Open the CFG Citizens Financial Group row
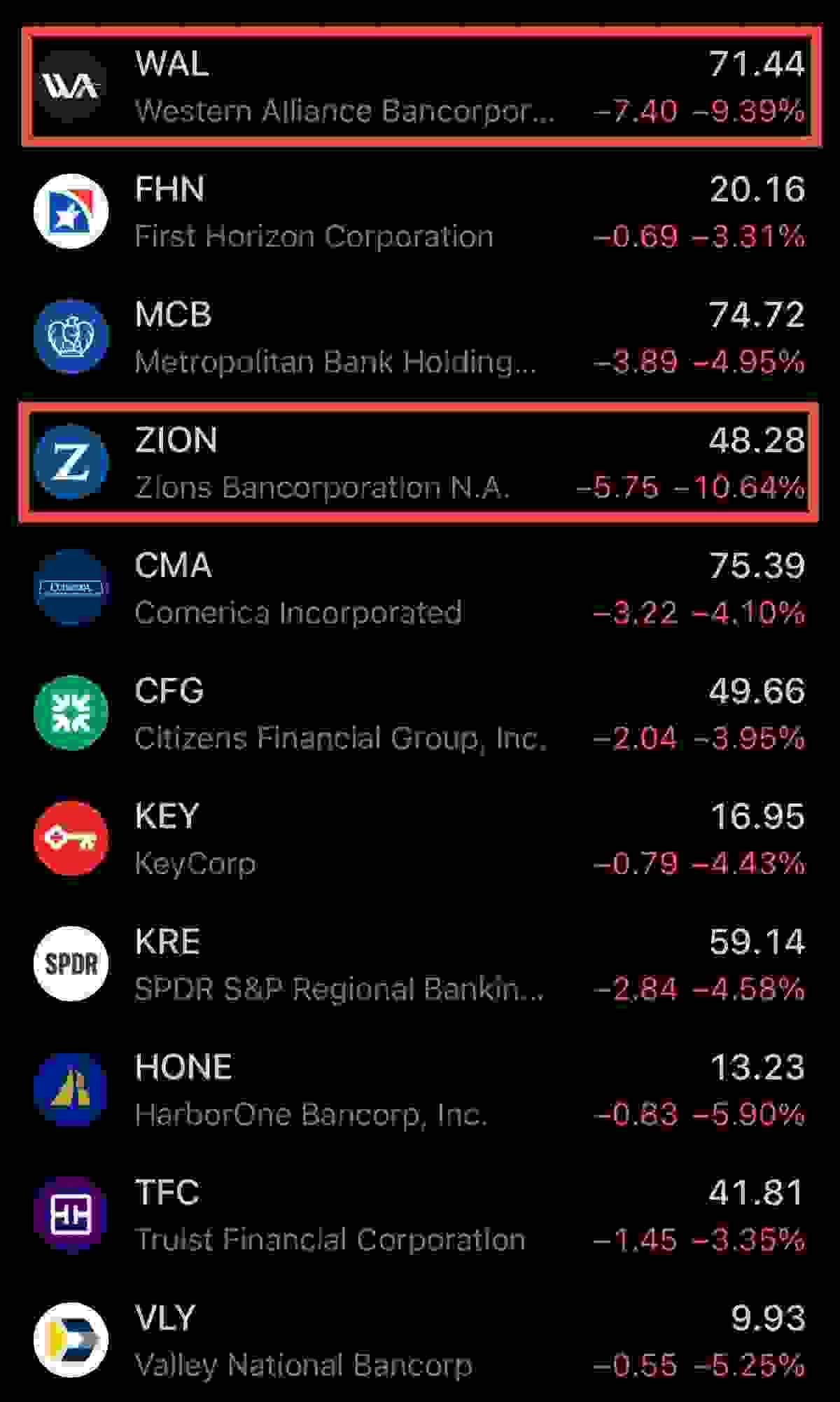Viewport: 840px width, 1402px height. click(x=420, y=714)
